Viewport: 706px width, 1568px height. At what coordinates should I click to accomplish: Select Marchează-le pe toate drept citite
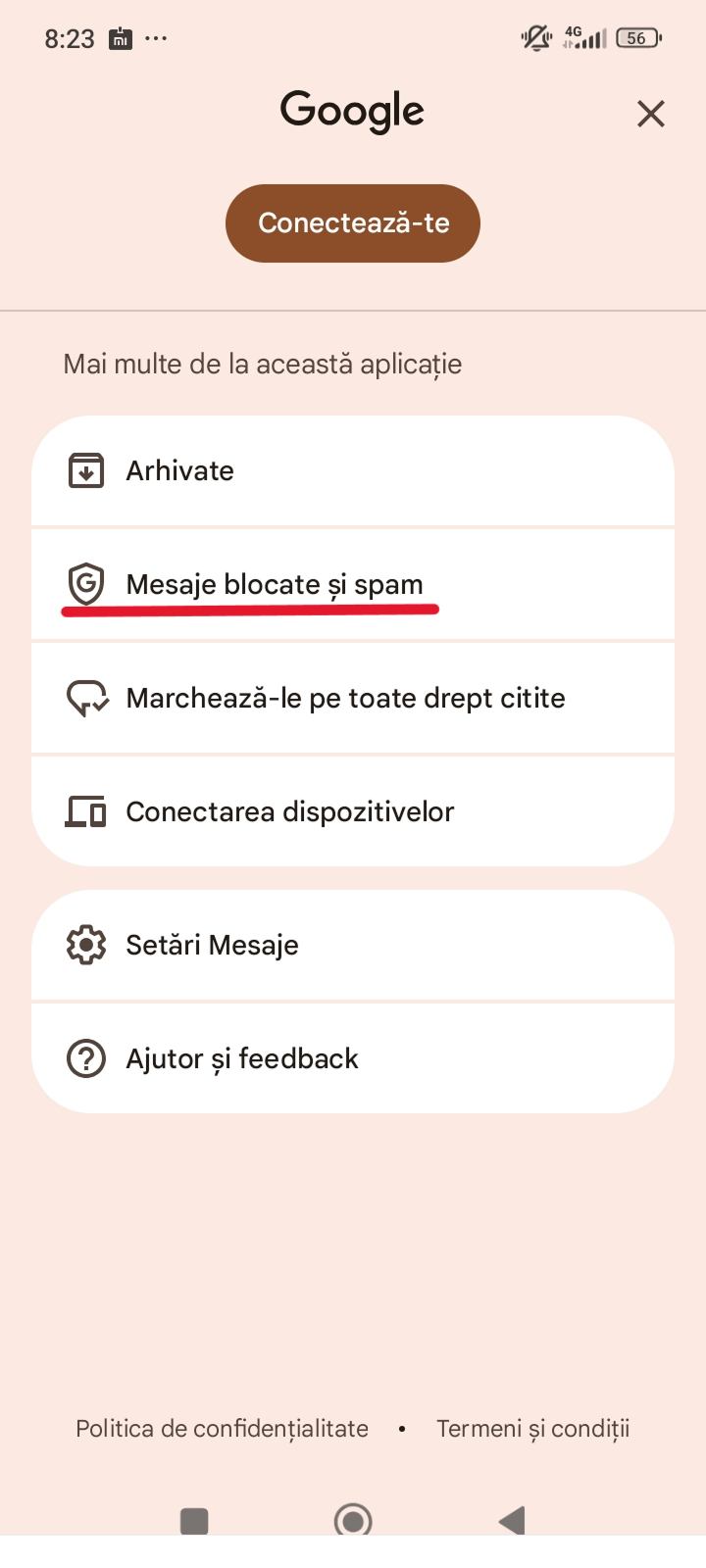(x=353, y=699)
